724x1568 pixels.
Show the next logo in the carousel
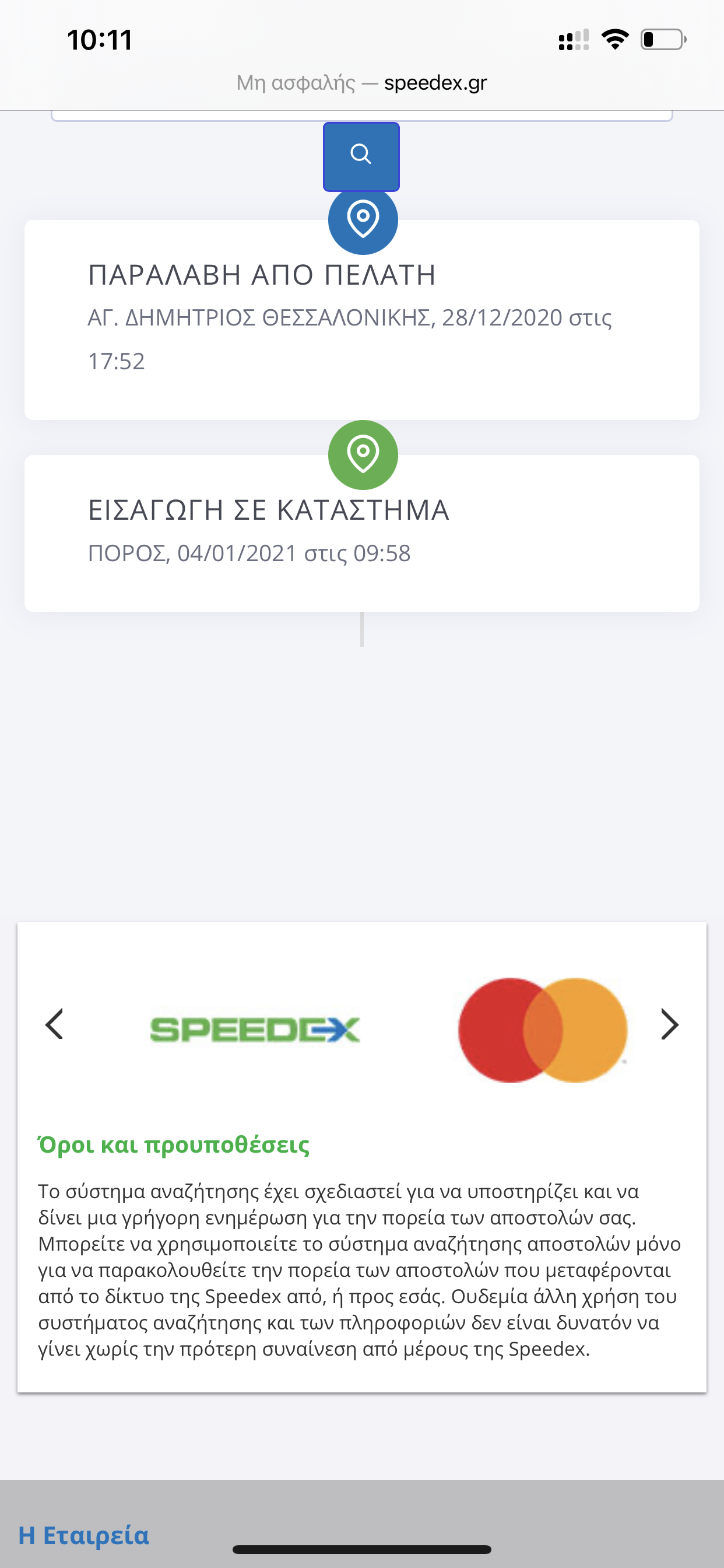[669, 1024]
